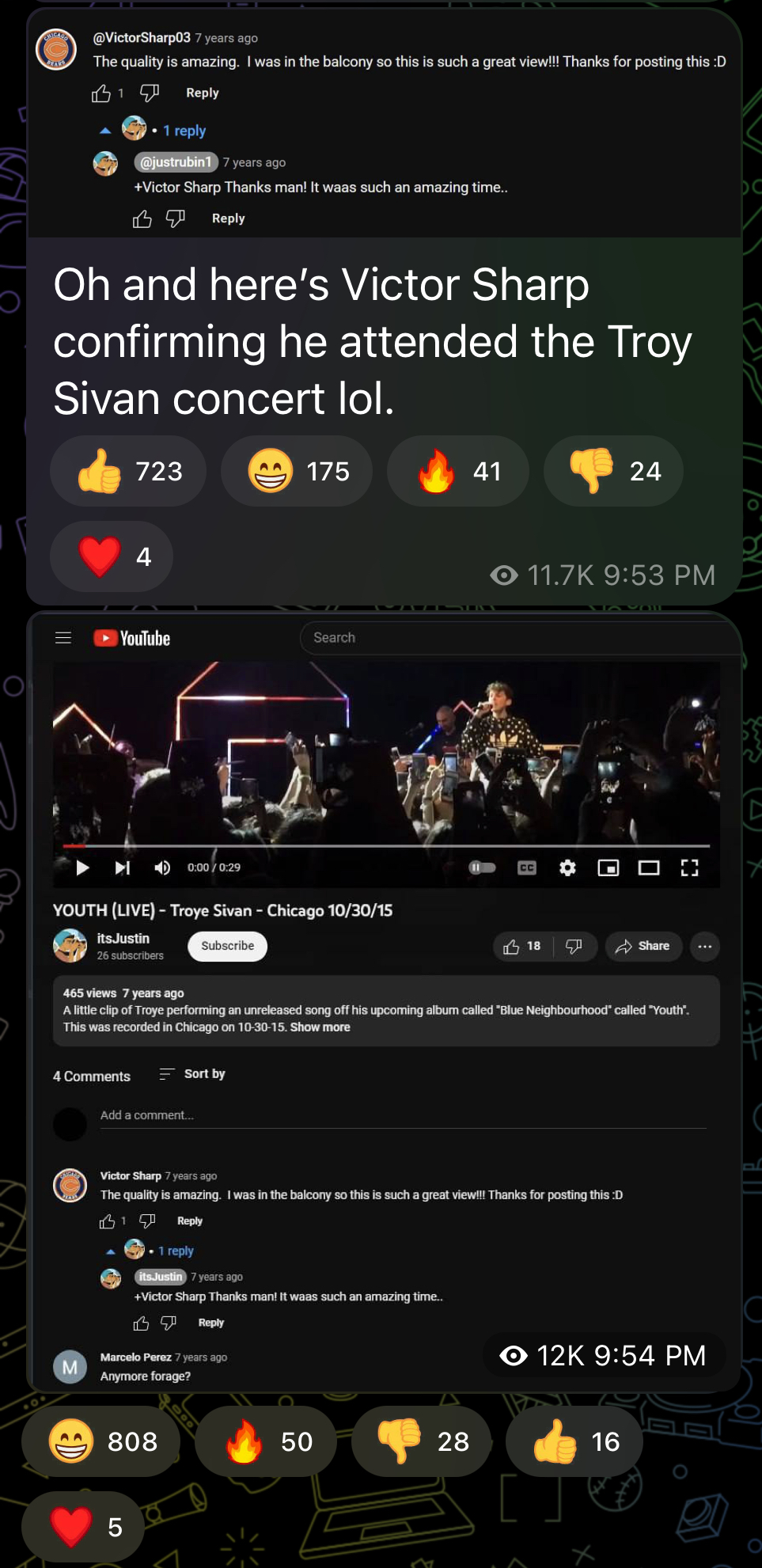Select the thumbs-down reaction with 24
The width and height of the screenshot is (762, 1568).
613,471
